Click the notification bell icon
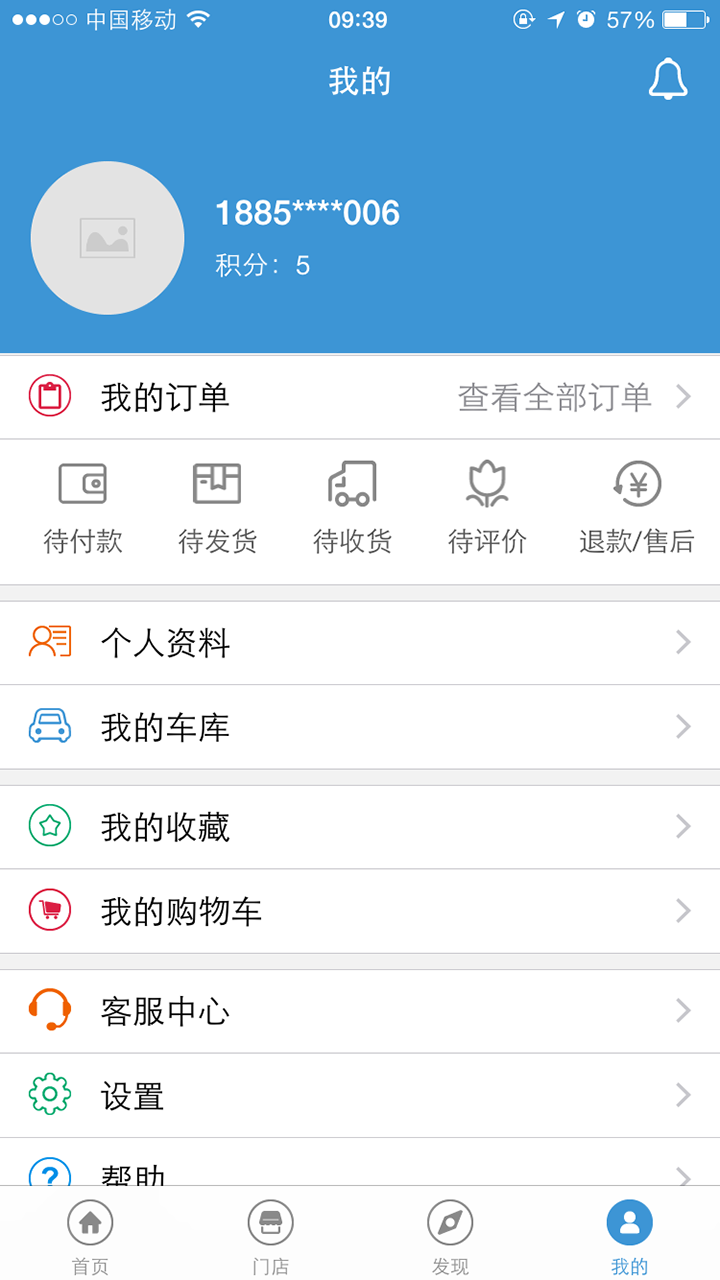This screenshot has width=720, height=1280. click(668, 80)
